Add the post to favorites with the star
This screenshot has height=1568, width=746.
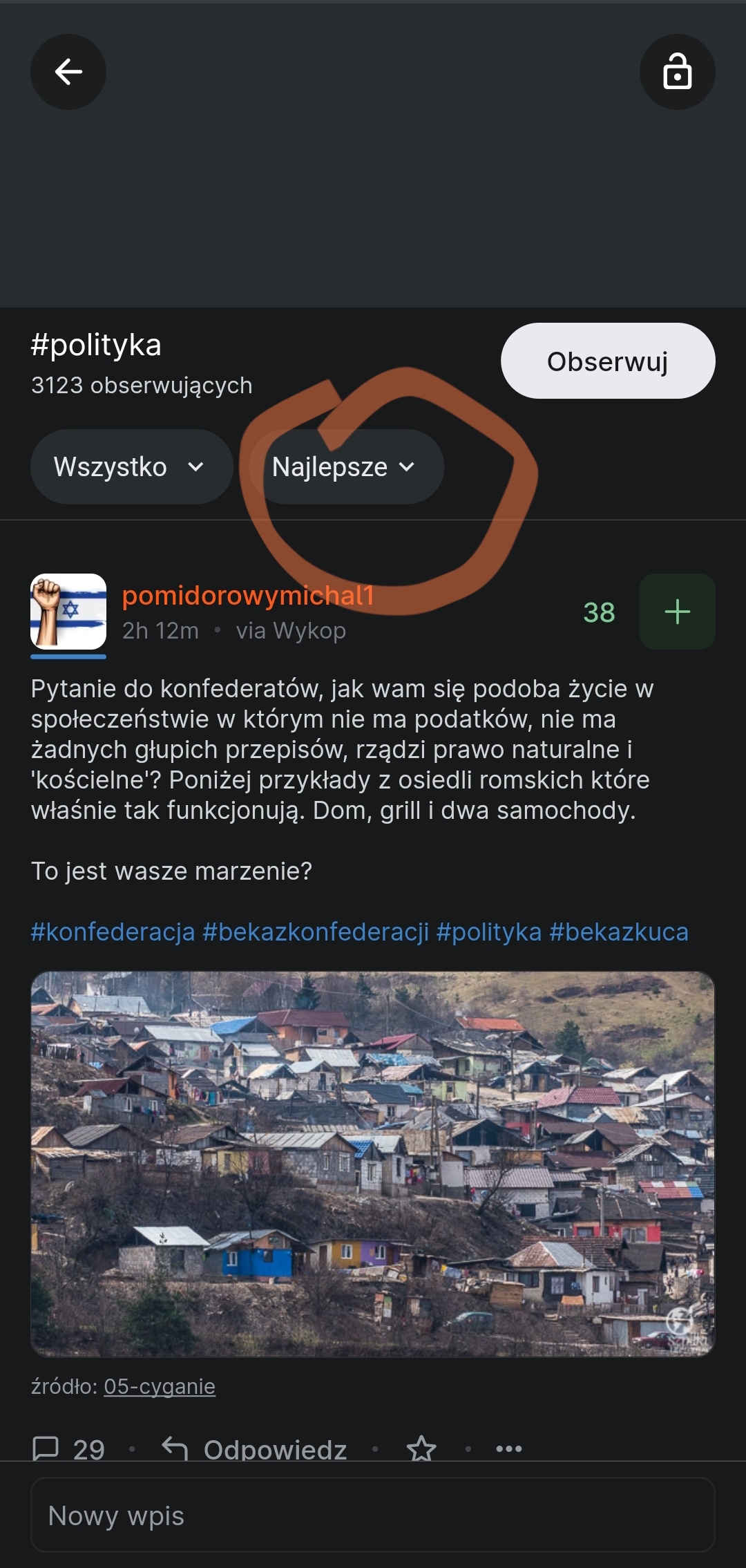click(421, 1448)
